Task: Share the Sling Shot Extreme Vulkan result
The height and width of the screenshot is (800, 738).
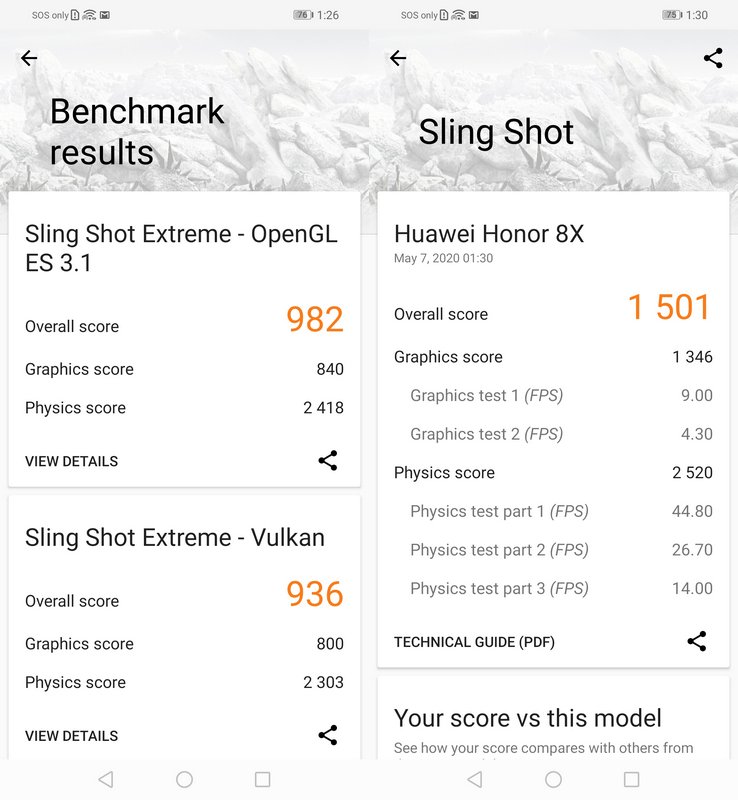Action: tap(327, 736)
